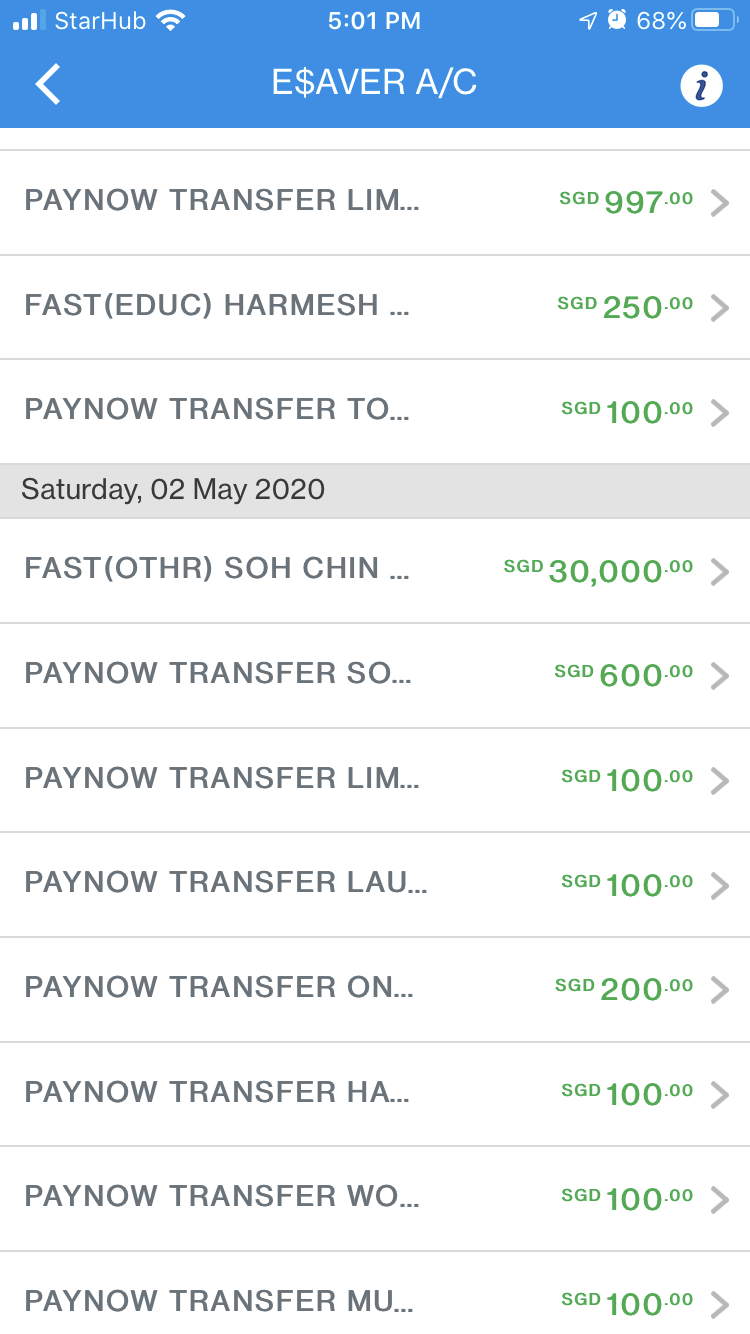Open PAYNOW TRANSFER LIM transaction of SGD 997
This screenshot has height=1334, width=750.
[x=375, y=203]
